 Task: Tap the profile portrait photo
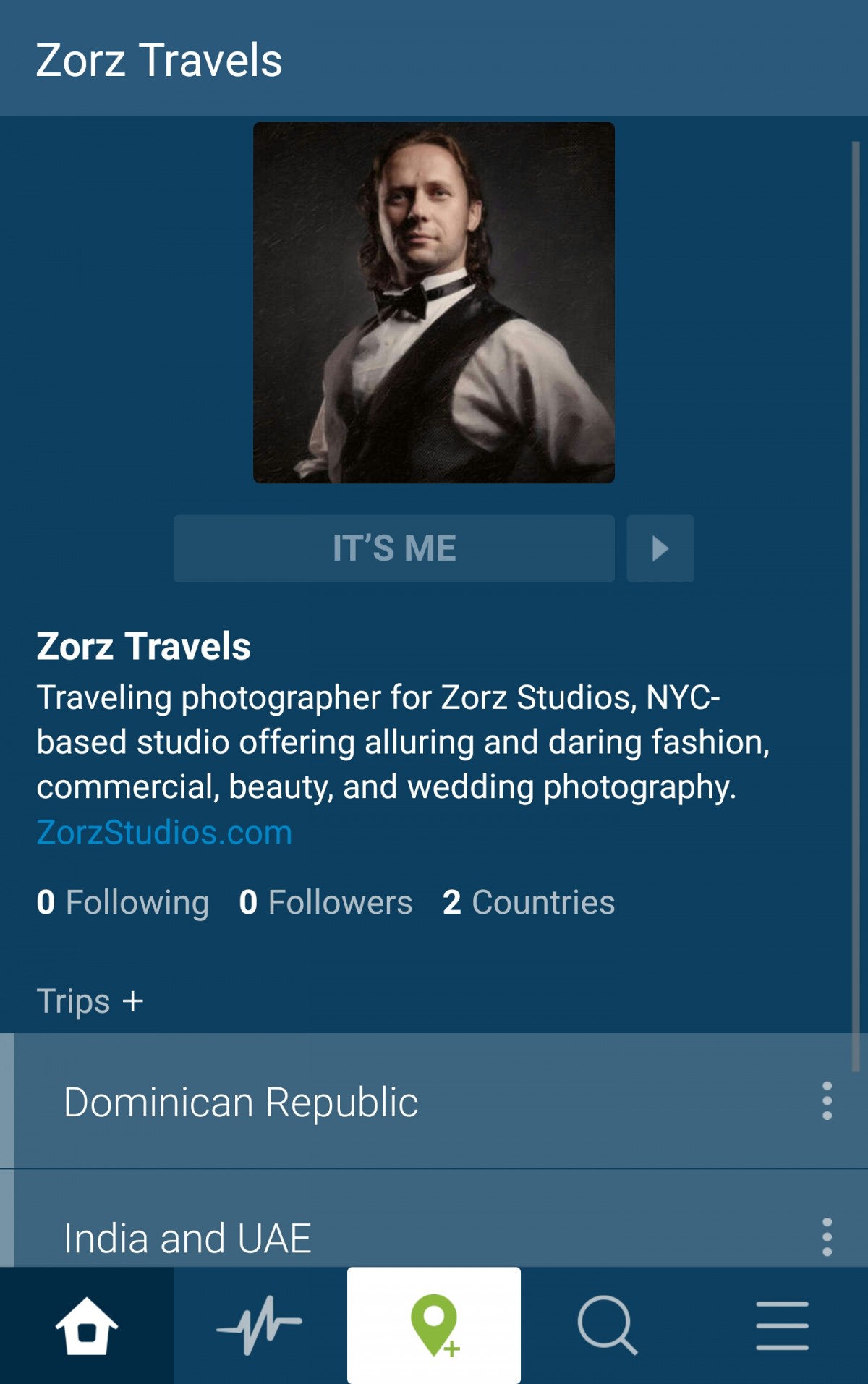coord(435,302)
